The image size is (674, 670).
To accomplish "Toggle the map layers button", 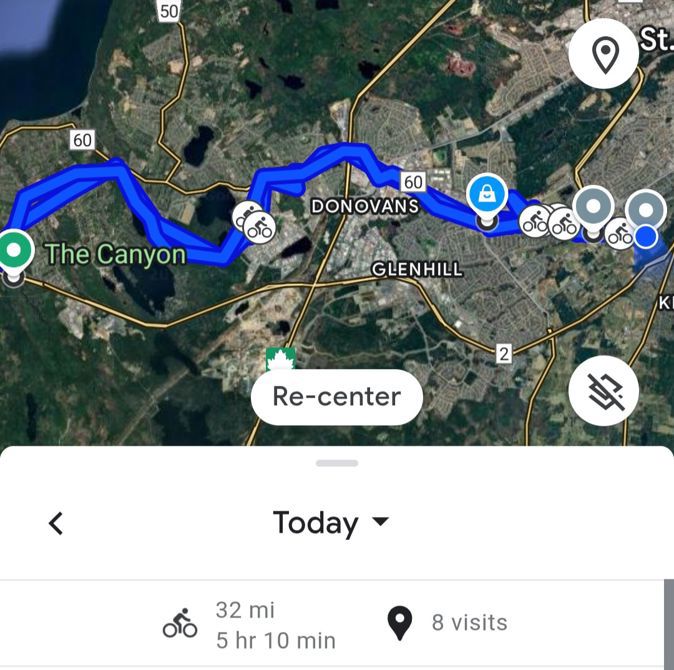I will pos(604,391).
